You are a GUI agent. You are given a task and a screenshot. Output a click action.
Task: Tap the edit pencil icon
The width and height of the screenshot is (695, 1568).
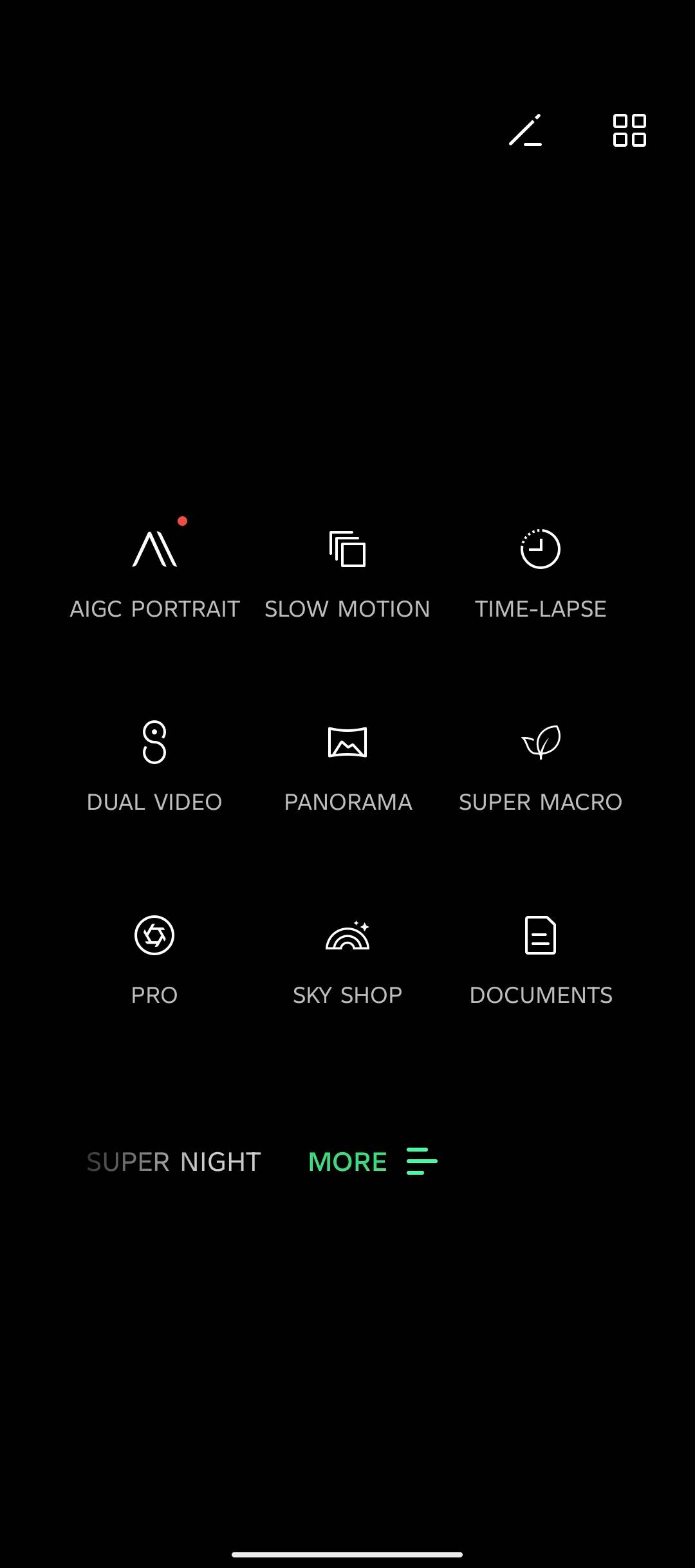point(525,131)
